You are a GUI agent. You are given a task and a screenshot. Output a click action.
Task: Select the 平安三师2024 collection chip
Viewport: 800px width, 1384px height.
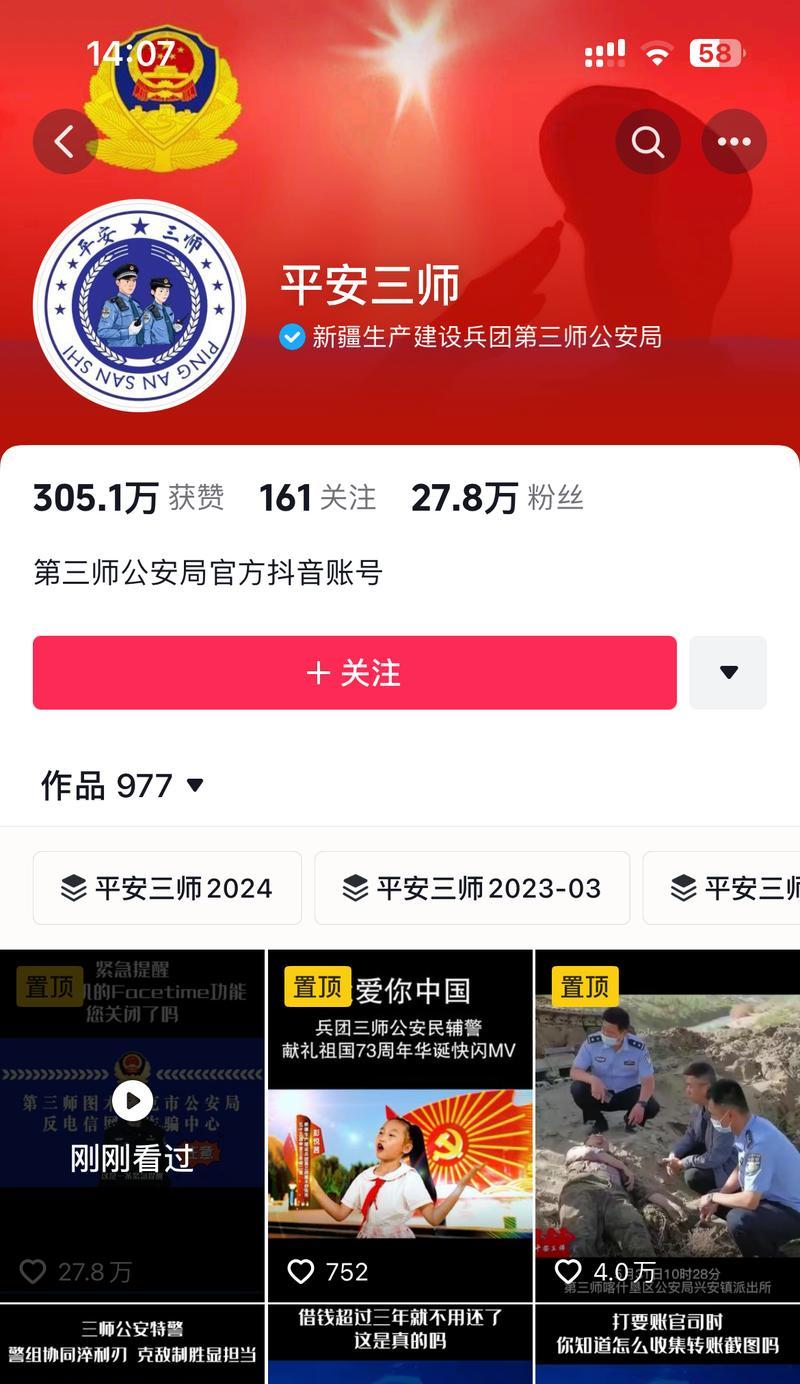(x=167, y=888)
